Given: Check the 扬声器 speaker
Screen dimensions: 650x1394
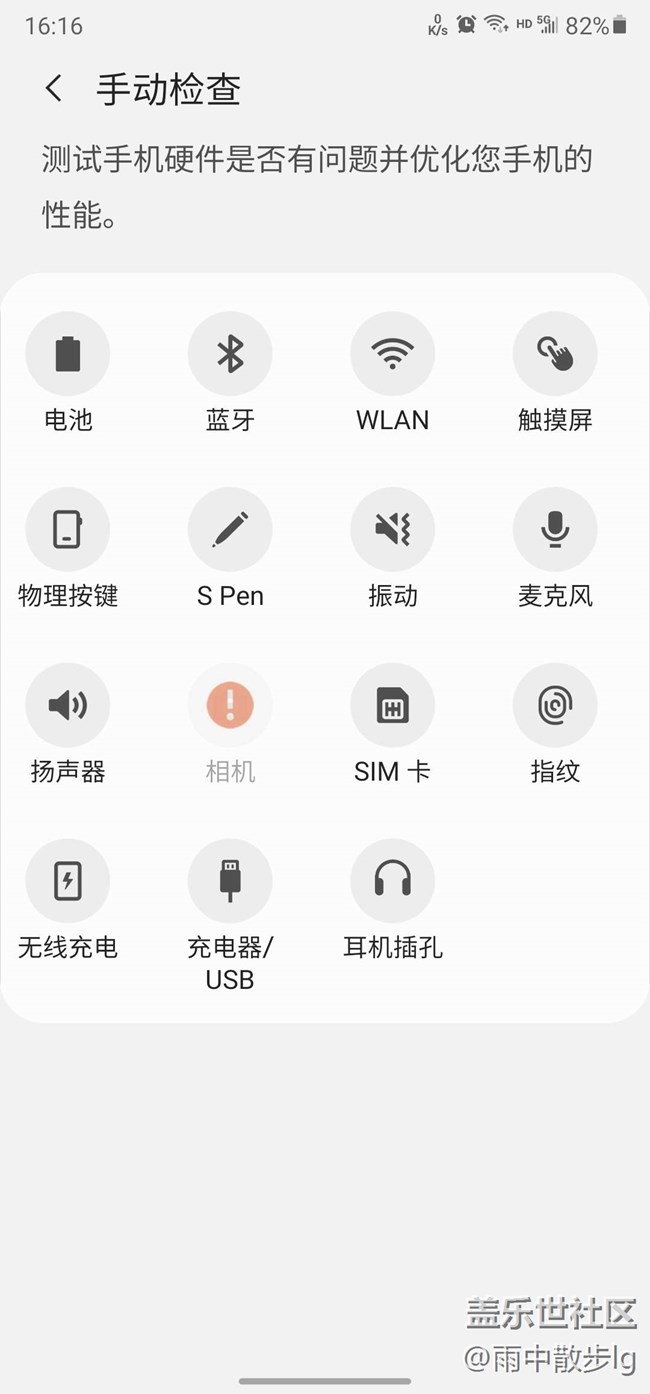Looking at the screenshot, I should pyautogui.click(x=68, y=706).
